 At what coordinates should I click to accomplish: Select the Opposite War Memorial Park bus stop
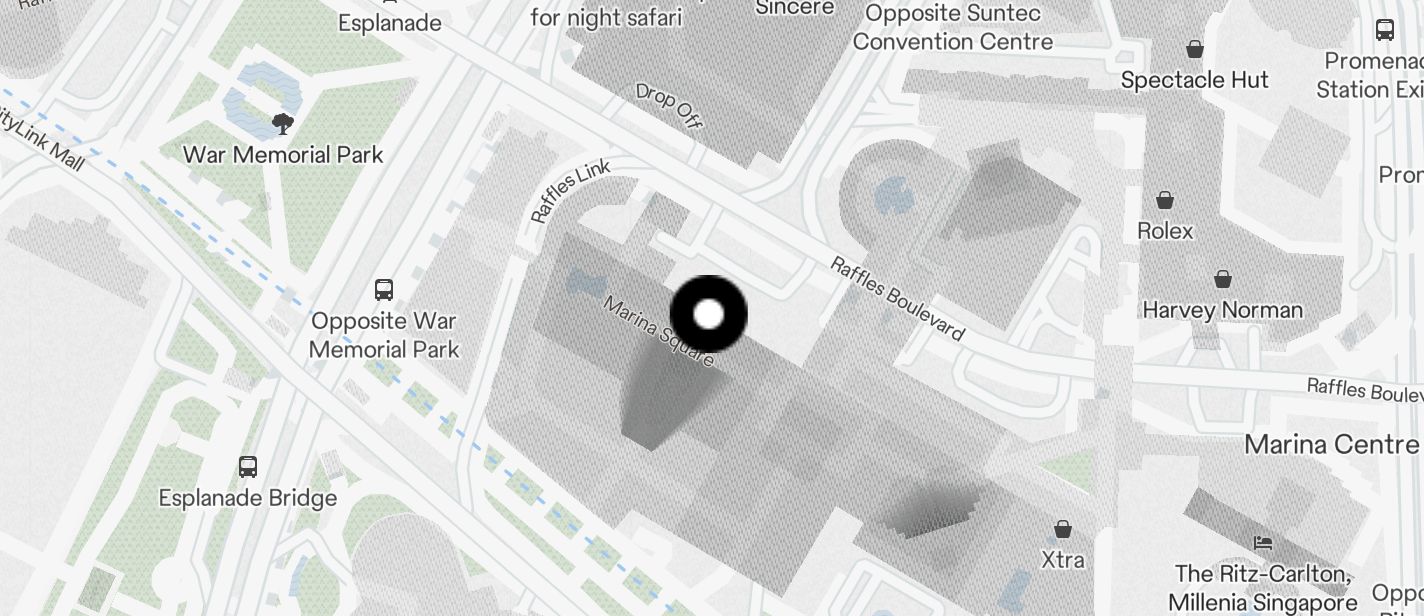point(383,291)
